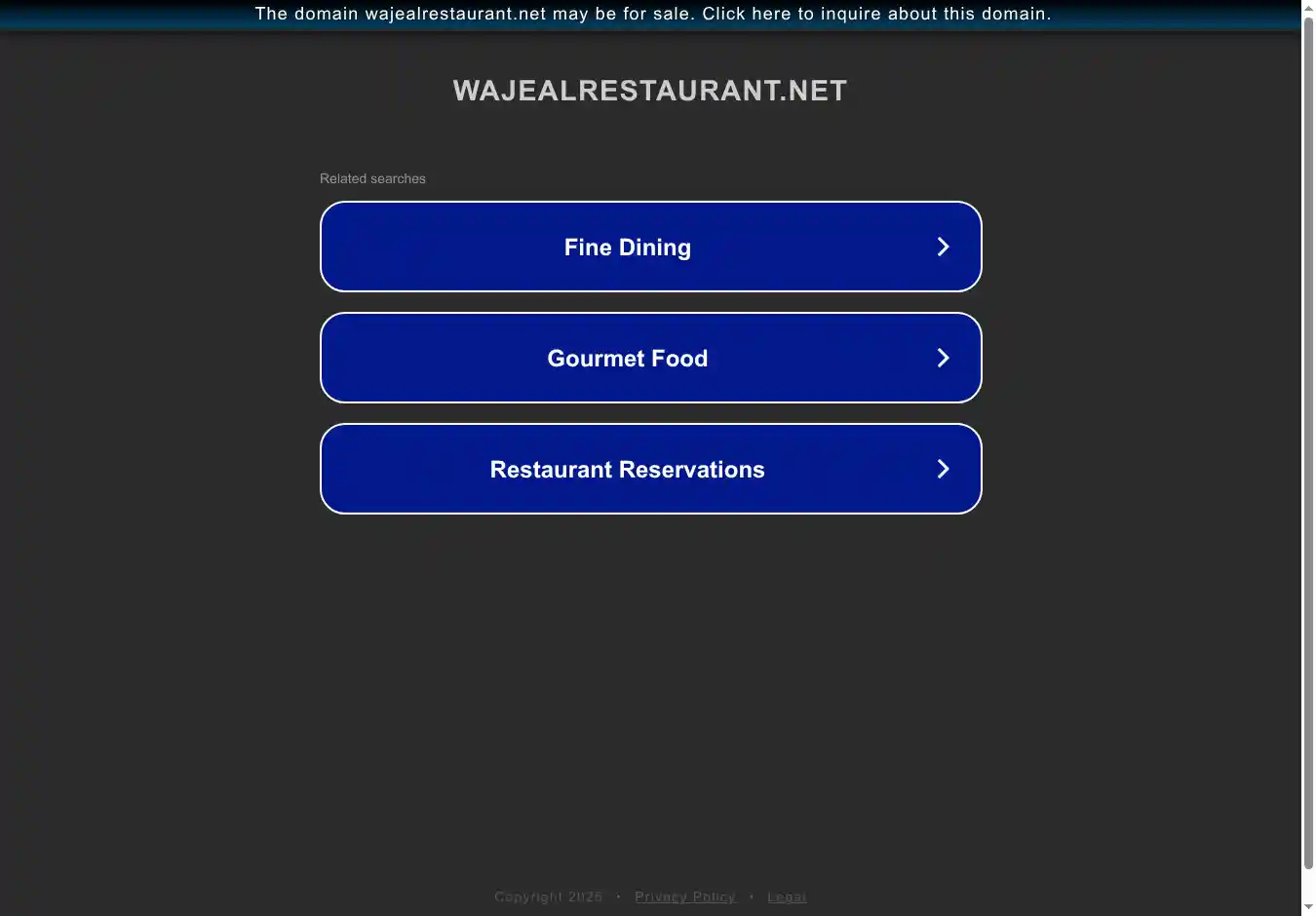1316x916 pixels.
Task: Open the Privacy Policy link
Action: 684,897
